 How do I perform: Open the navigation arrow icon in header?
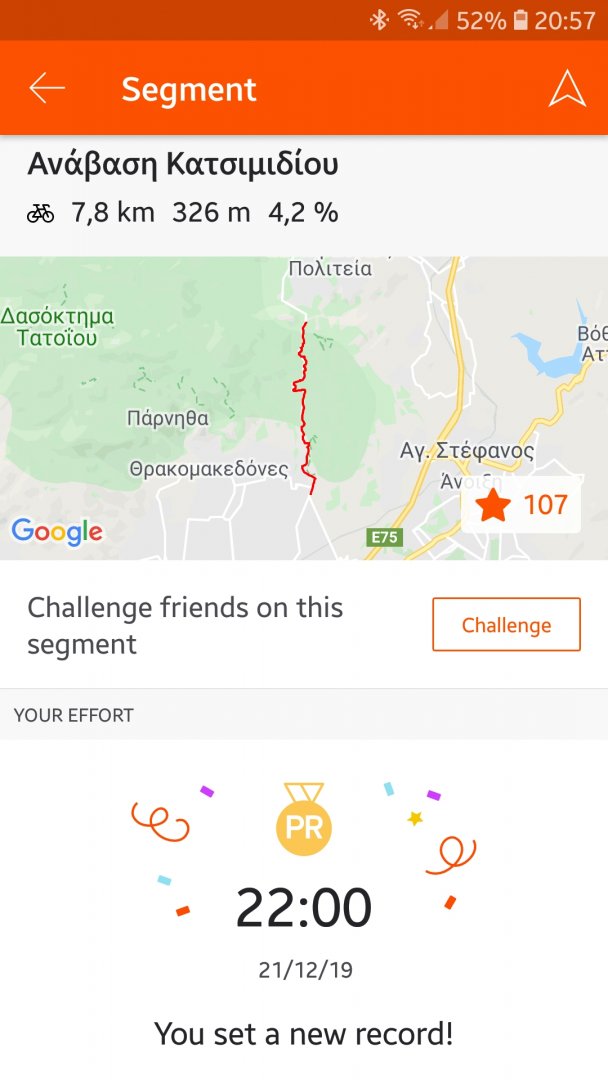(567, 89)
